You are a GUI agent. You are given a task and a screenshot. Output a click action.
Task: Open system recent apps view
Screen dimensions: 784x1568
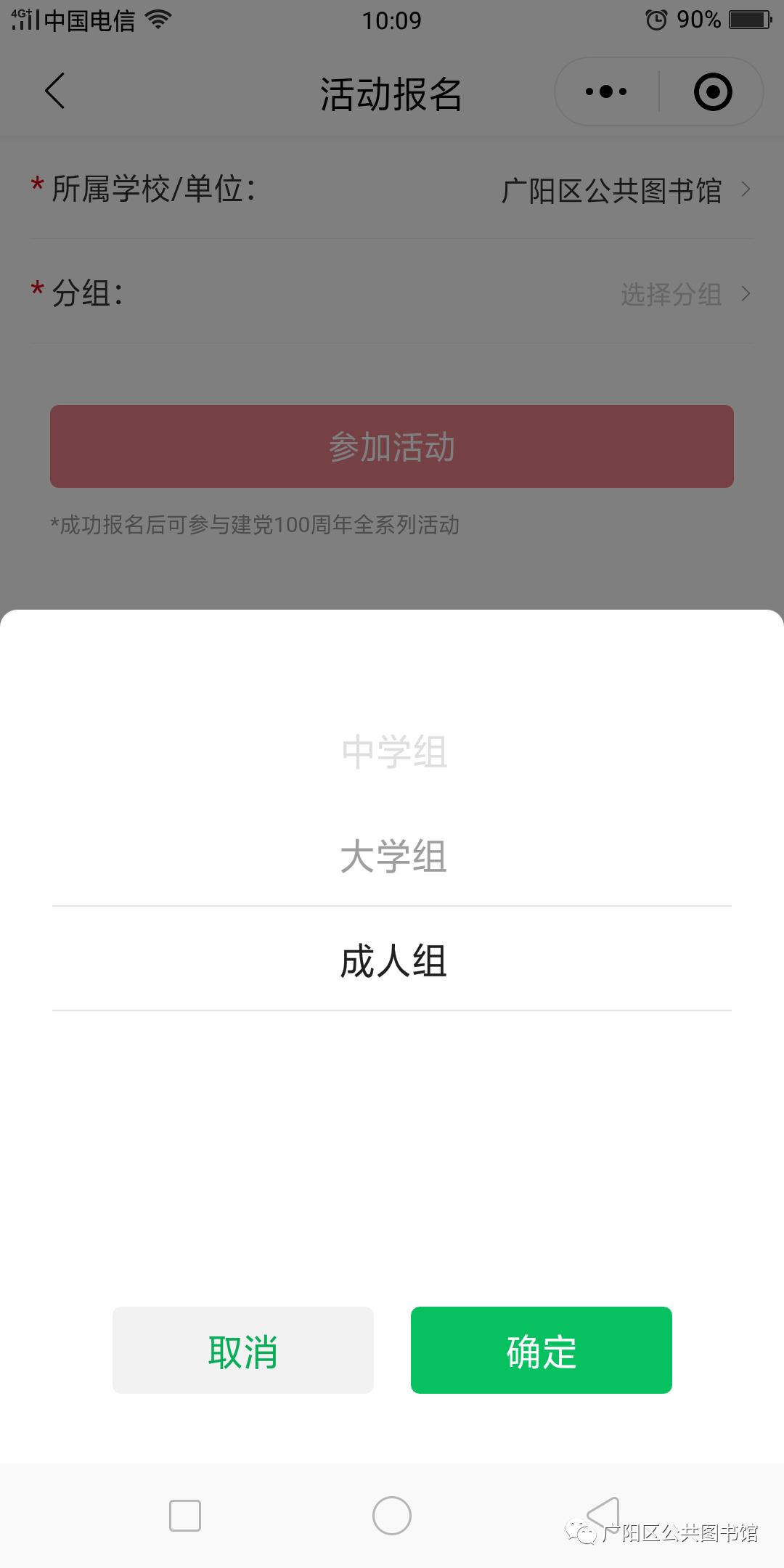(185, 1516)
